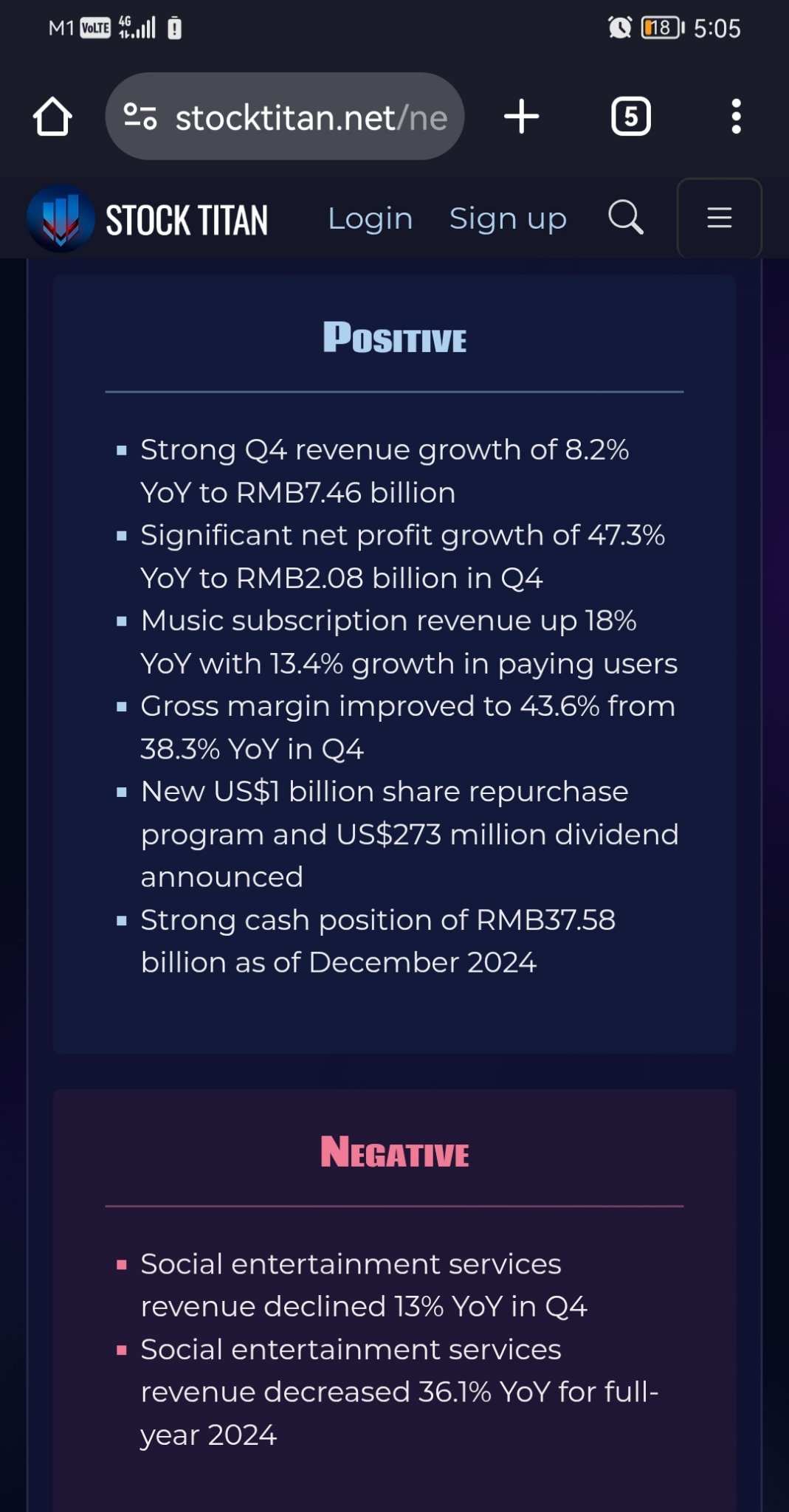
Task: Go to the Stock Titan homepage
Action: (x=148, y=219)
